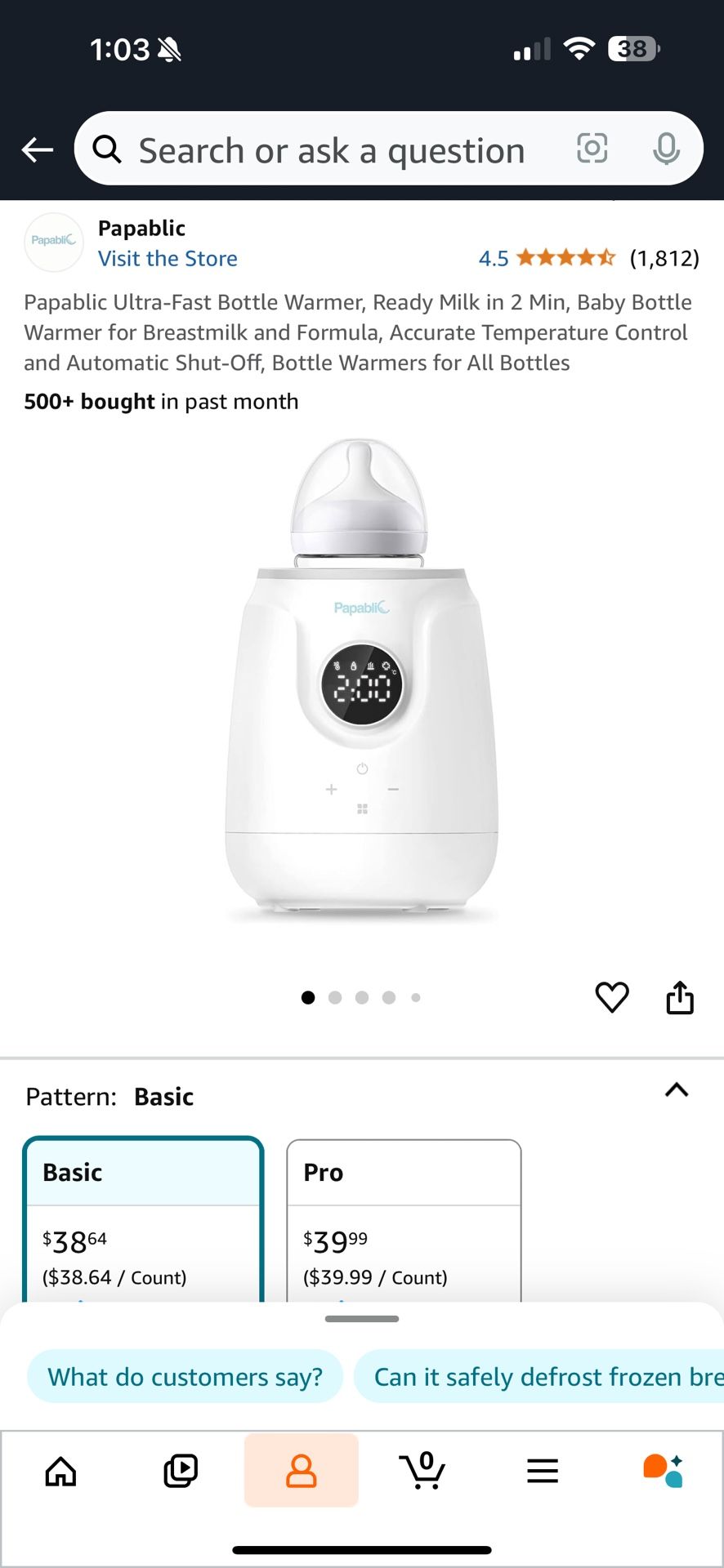Share this product
The width and height of the screenshot is (724, 1568).
[679, 997]
